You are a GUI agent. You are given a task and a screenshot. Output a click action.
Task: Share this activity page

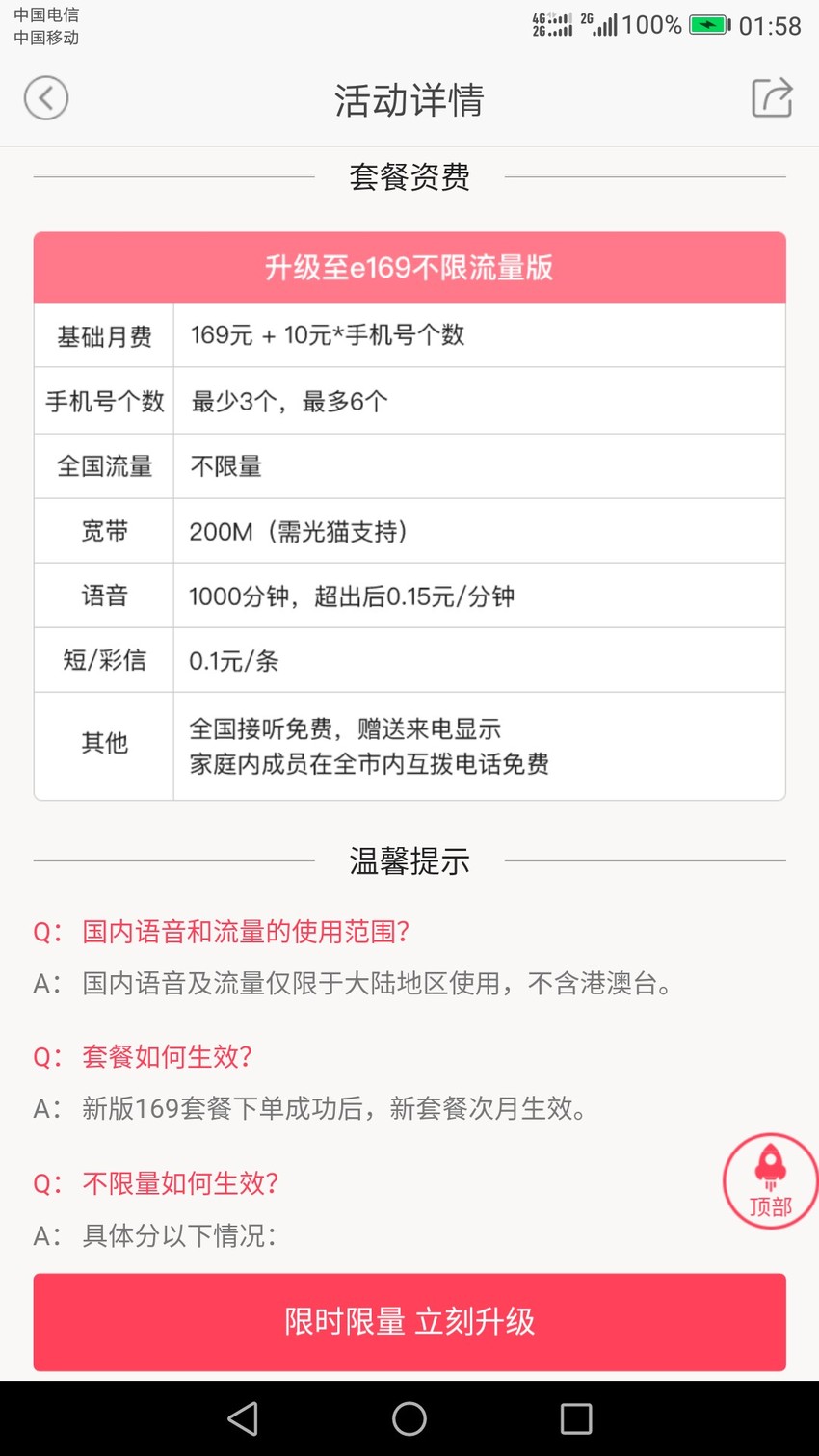(772, 97)
